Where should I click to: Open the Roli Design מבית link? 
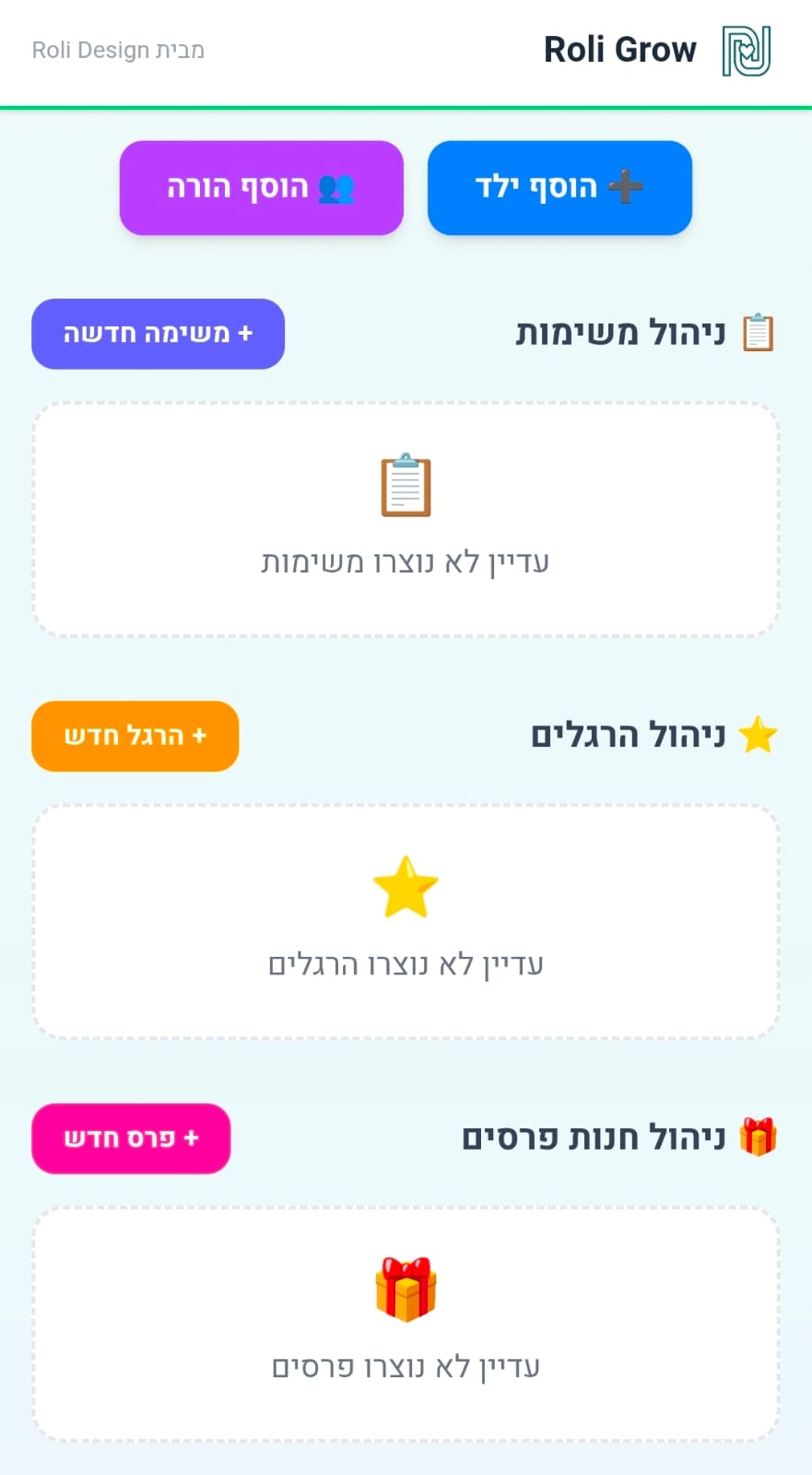(x=118, y=50)
